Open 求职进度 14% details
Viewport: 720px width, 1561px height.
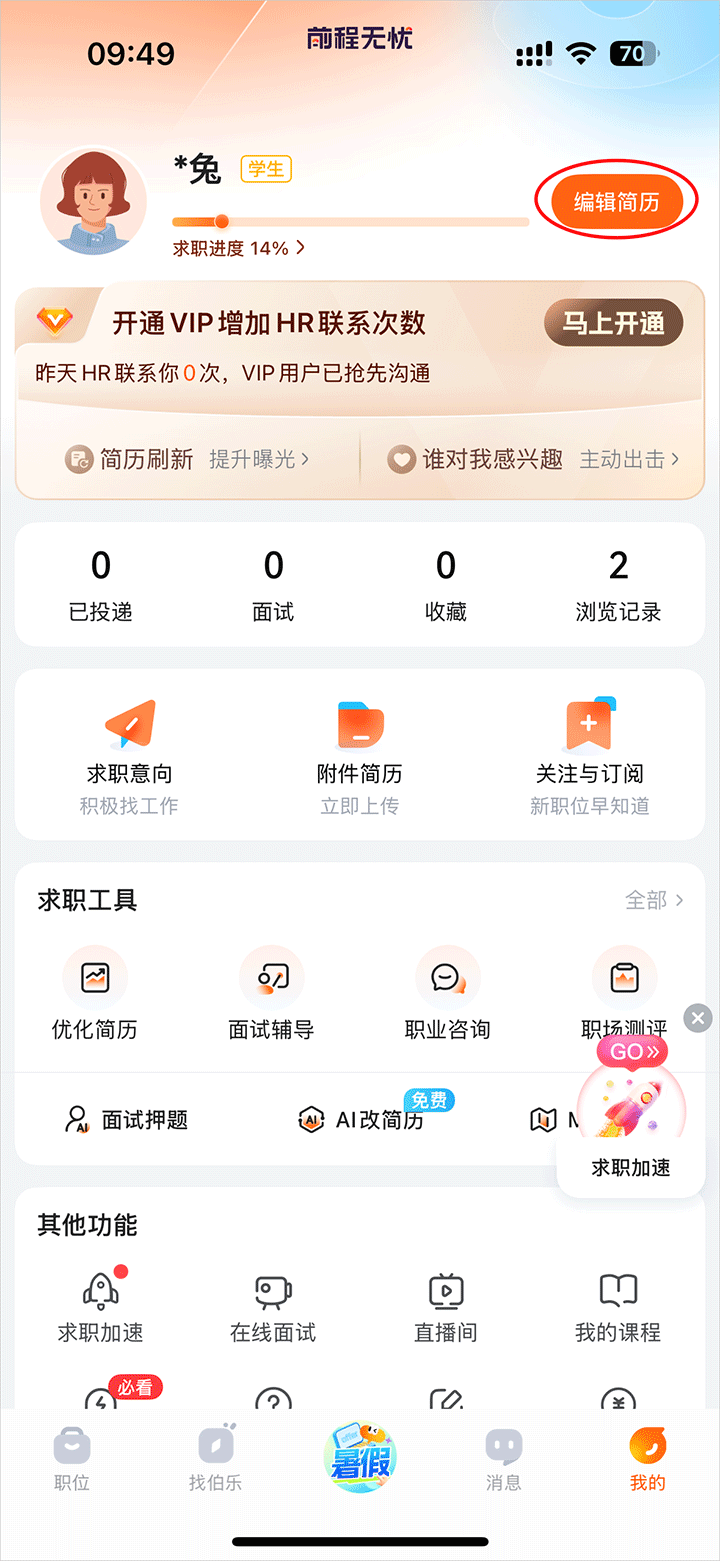pos(239,248)
